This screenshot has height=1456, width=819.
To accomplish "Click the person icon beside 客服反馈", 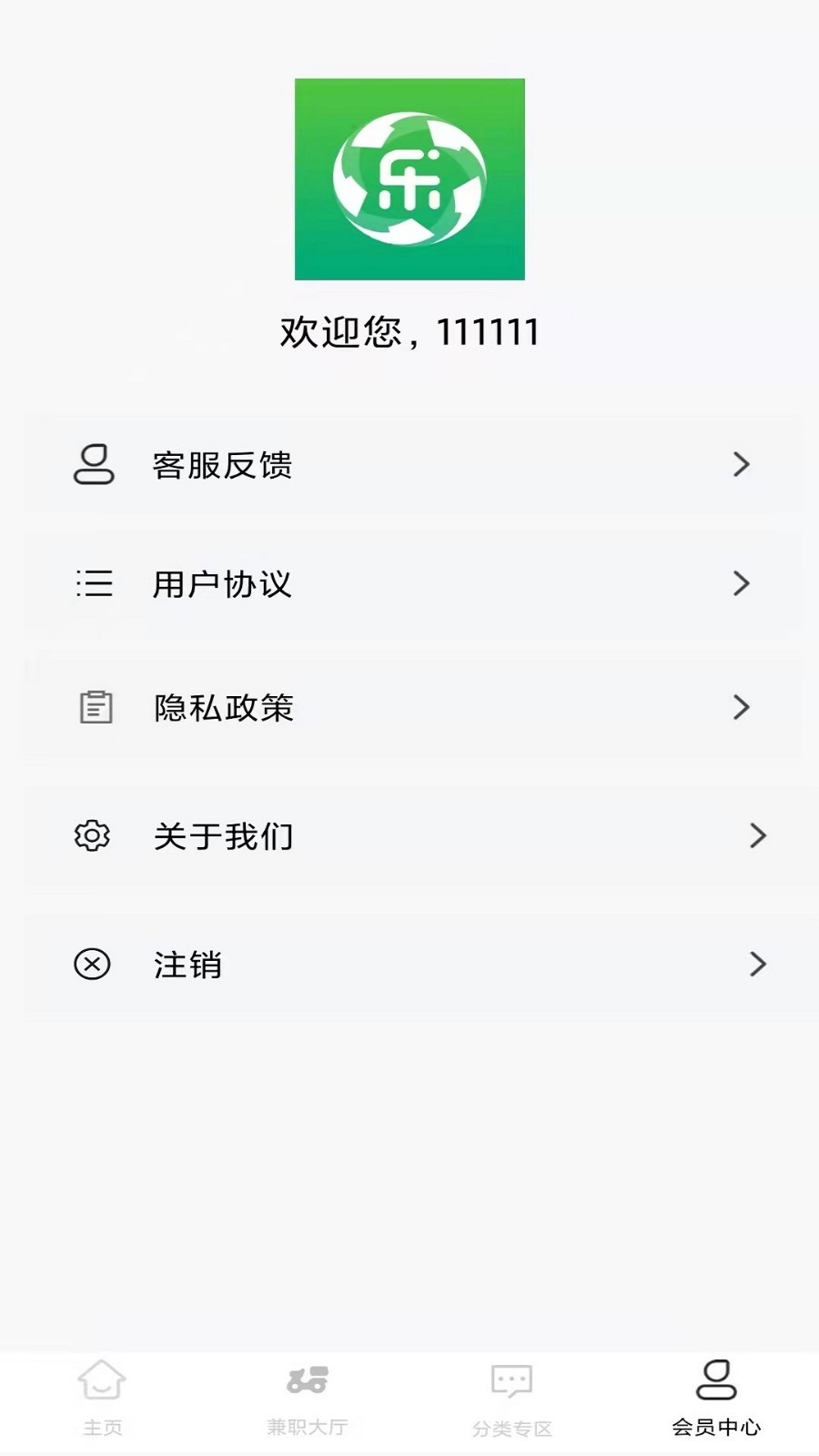I will pos(94,465).
